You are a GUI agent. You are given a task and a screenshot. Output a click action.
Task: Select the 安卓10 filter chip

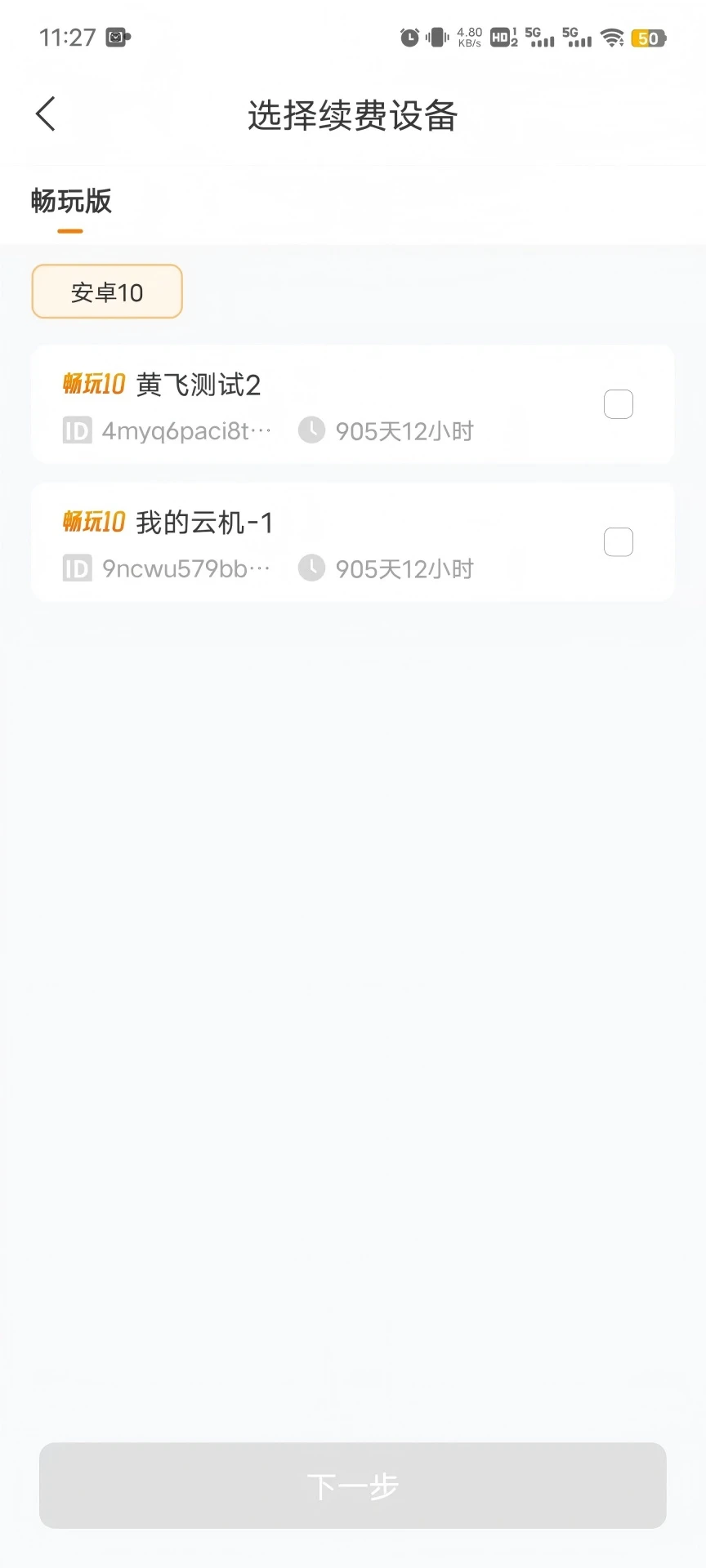point(106,291)
